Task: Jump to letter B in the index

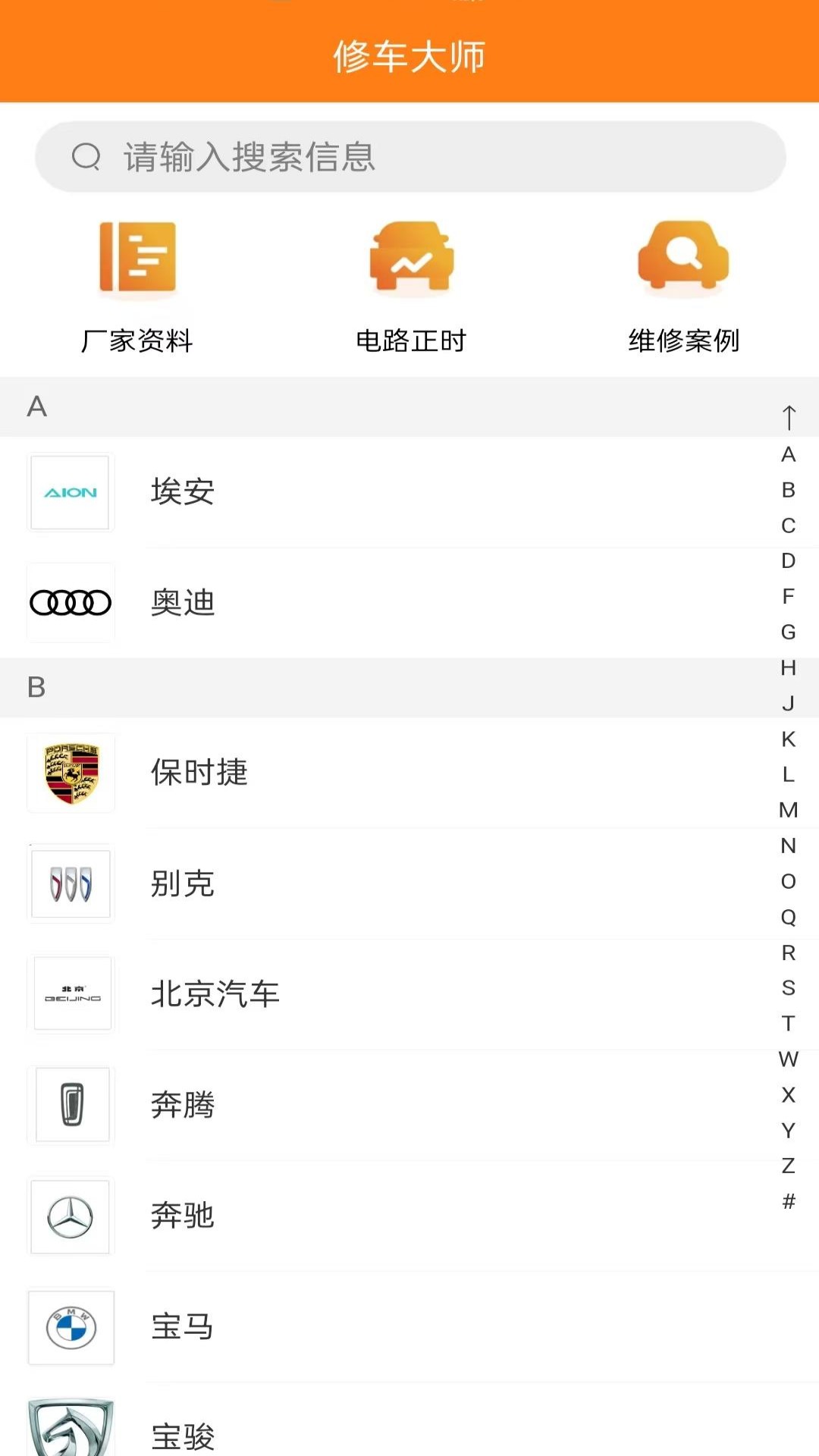Action: (x=788, y=489)
